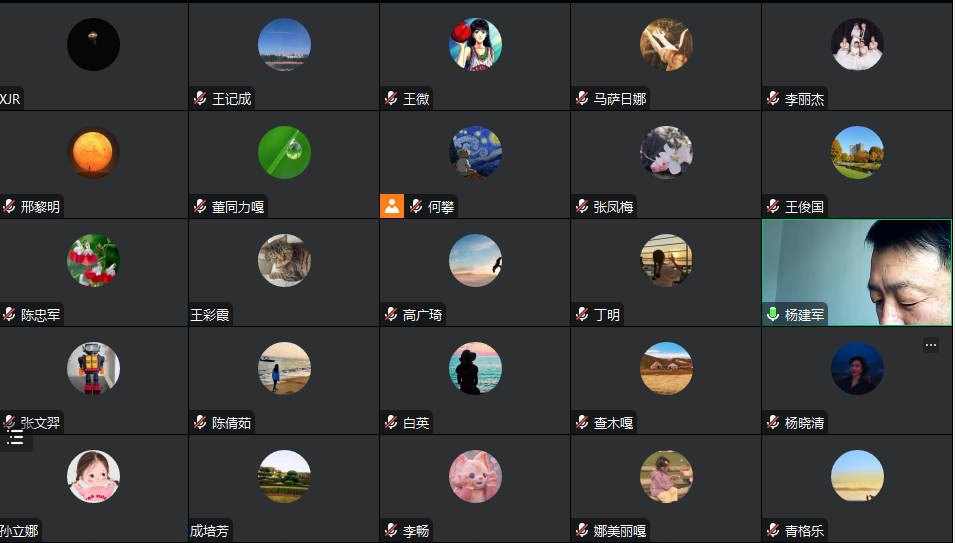Select 张凤梅's participant tile
This screenshot has width=955, height=543.
coord(666,164)
